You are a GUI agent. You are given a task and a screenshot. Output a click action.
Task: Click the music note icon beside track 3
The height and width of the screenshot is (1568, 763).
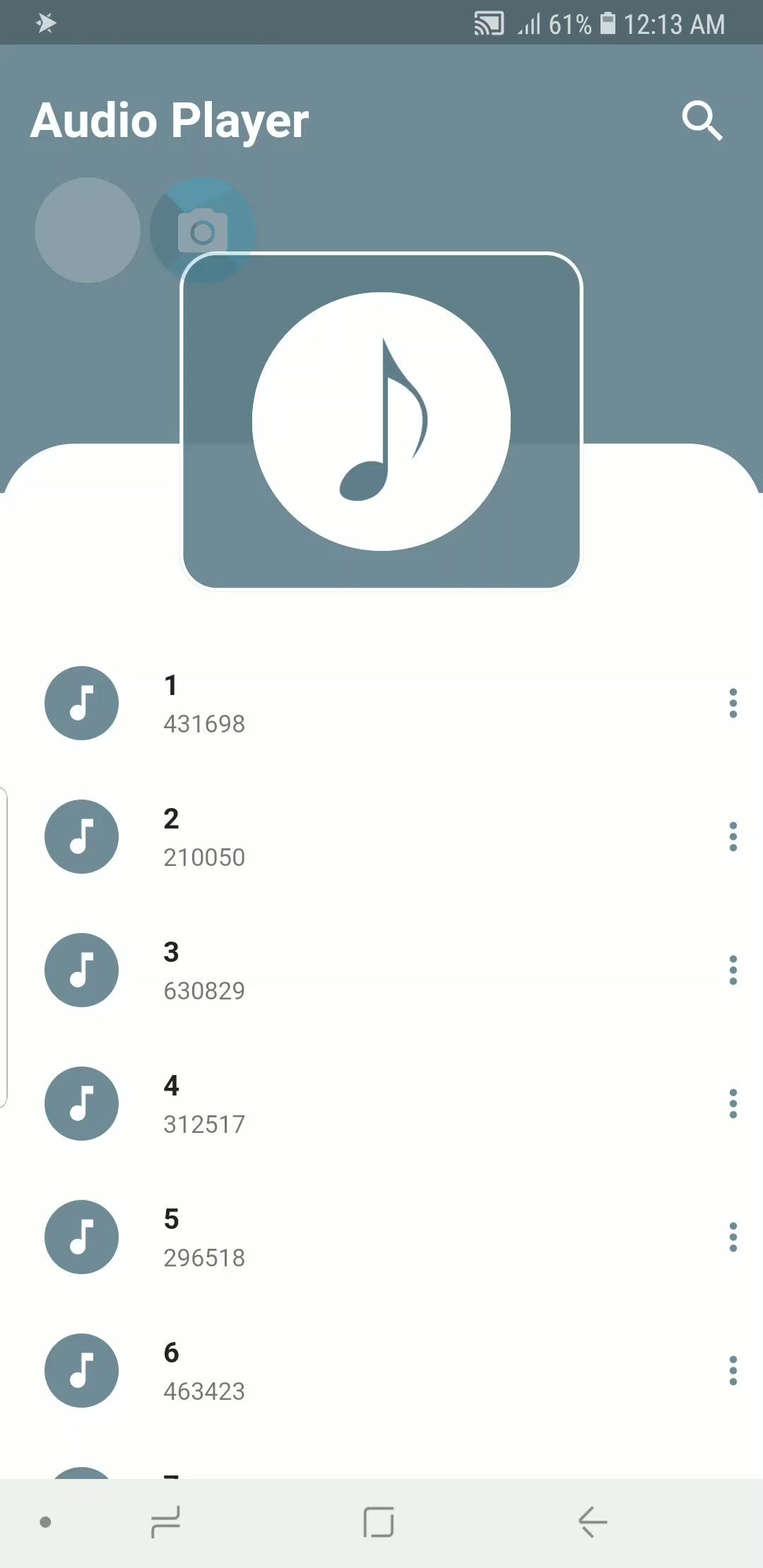coord(81,970)
